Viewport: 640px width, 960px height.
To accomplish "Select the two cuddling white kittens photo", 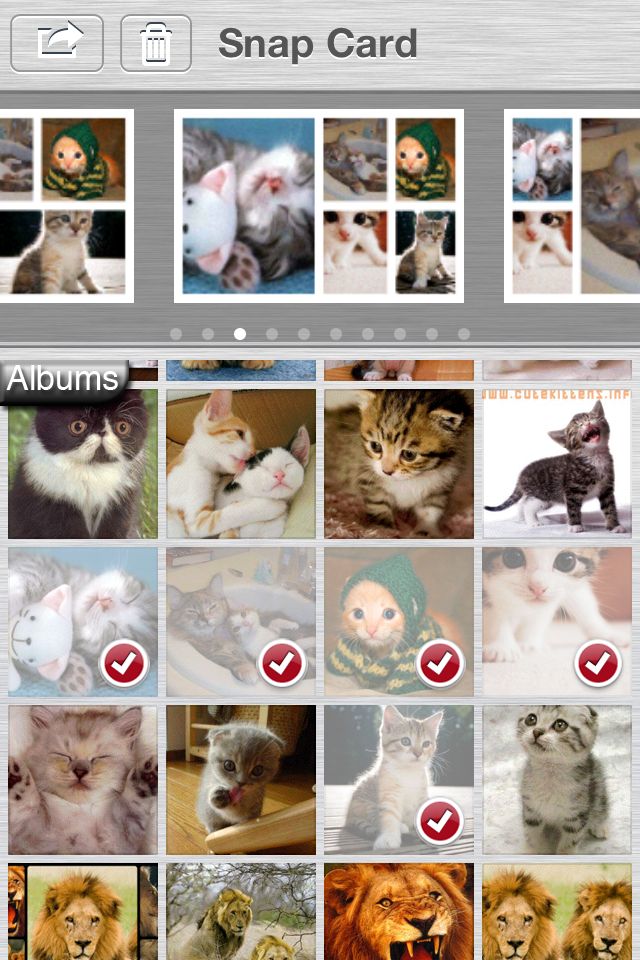I will tap(241, 464).
